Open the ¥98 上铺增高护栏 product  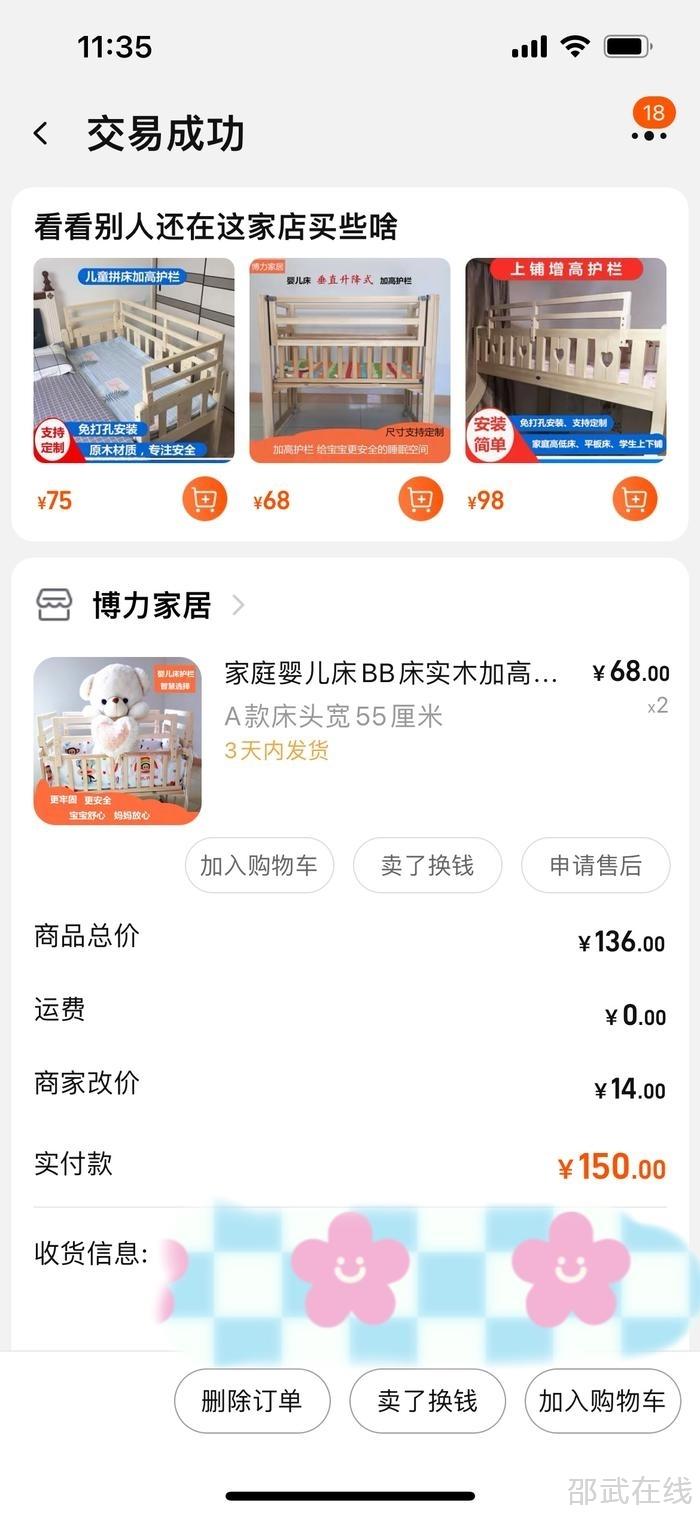pos(566,360)
